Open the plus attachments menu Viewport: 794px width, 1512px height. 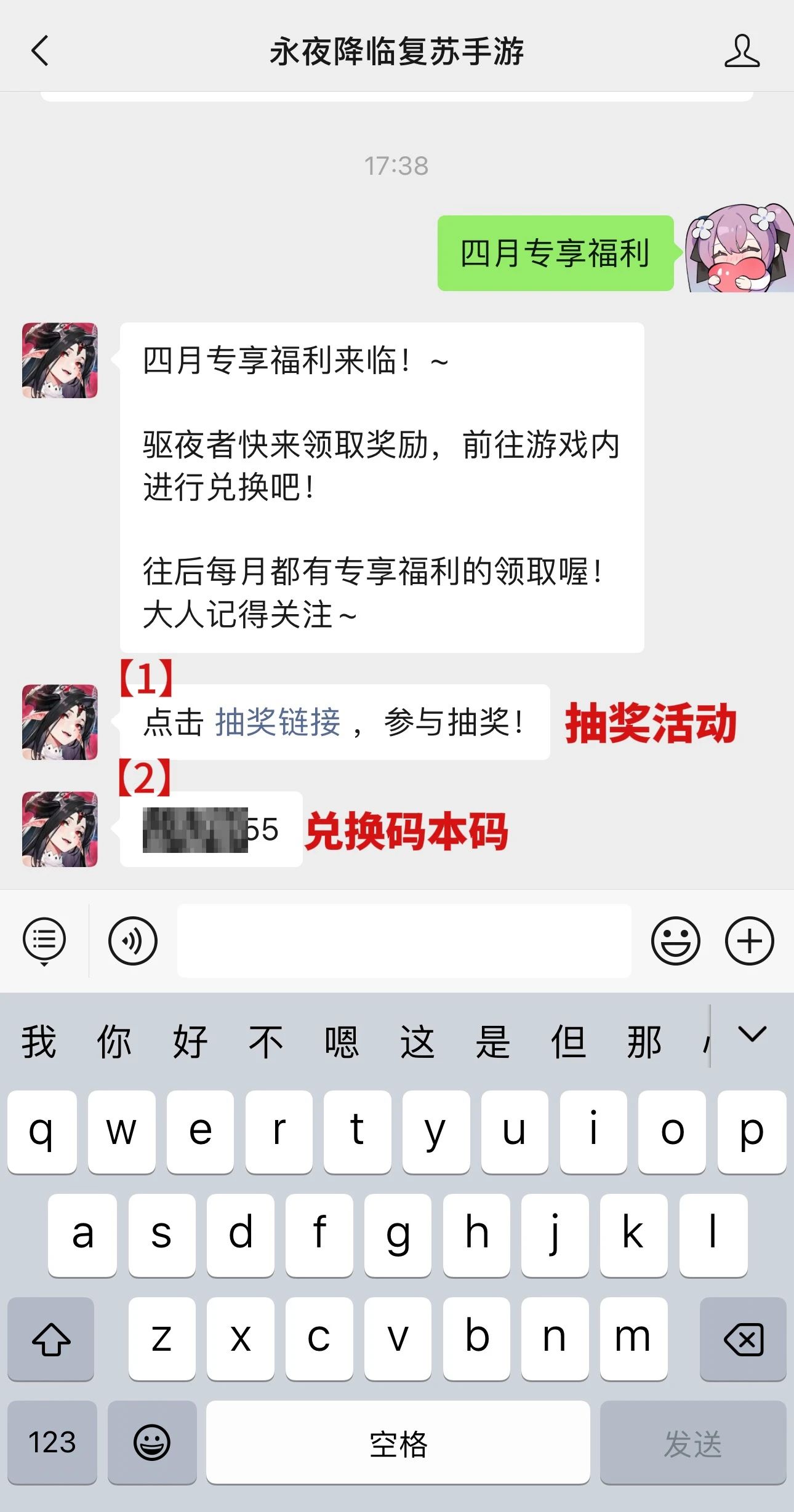(x=749, y=940)
